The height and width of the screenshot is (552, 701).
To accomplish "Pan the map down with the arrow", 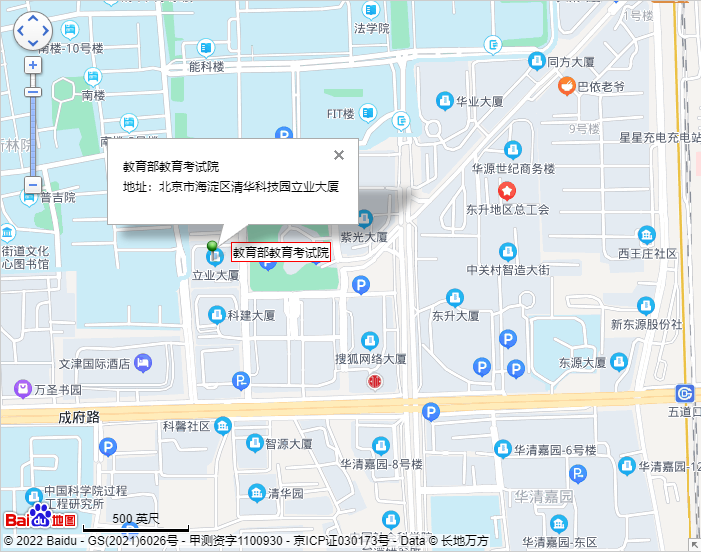I will (x=33, y=45).
